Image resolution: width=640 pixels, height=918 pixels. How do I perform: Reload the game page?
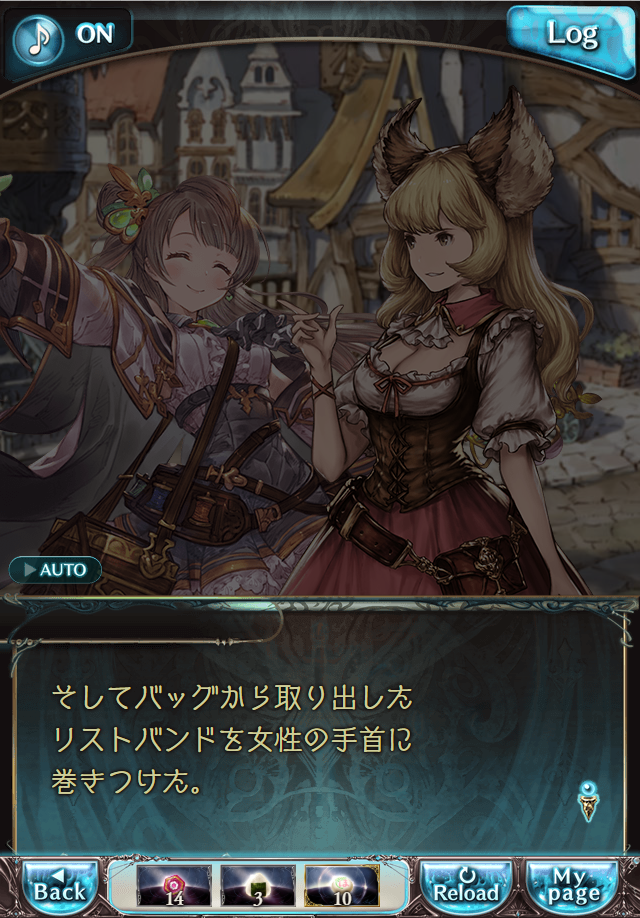click(x=466, y=885)
